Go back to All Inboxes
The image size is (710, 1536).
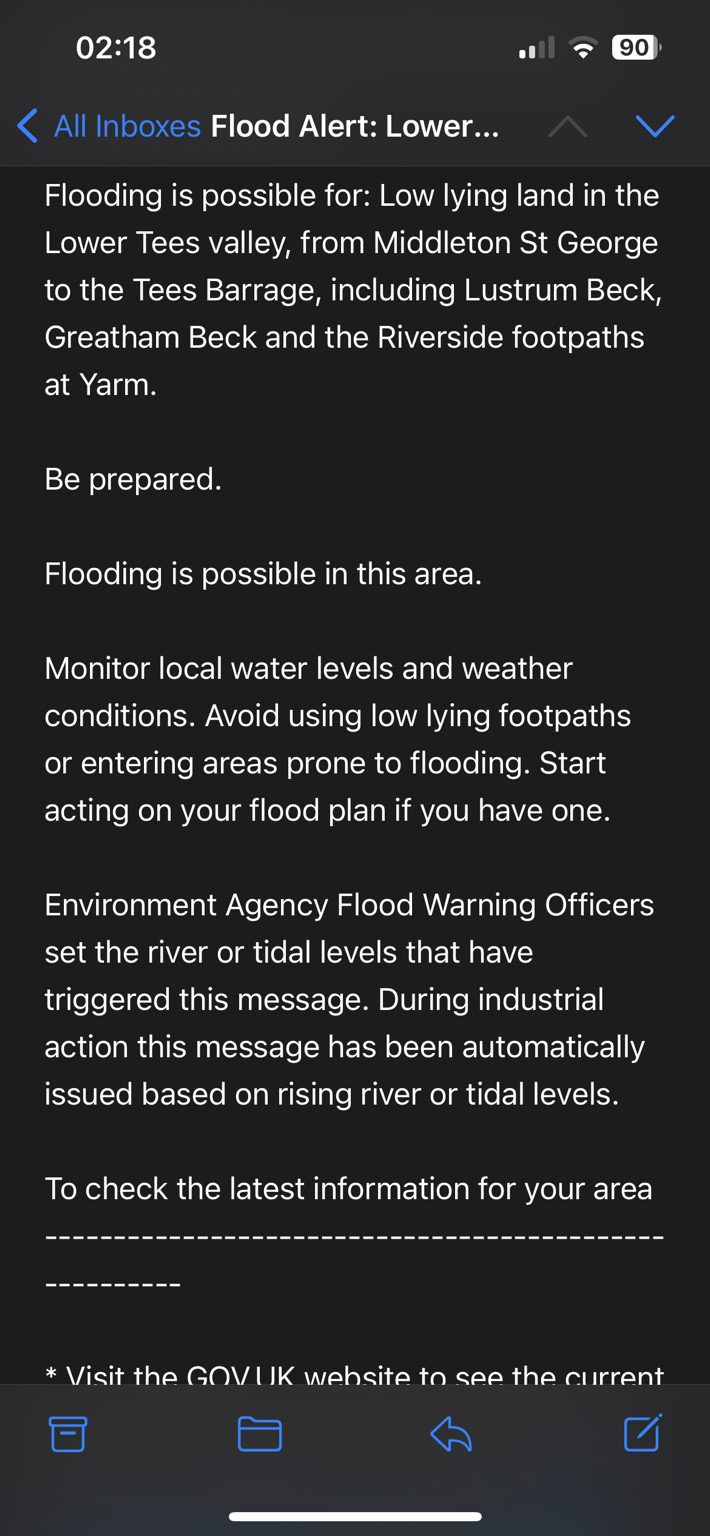click(x=109, y=126)
